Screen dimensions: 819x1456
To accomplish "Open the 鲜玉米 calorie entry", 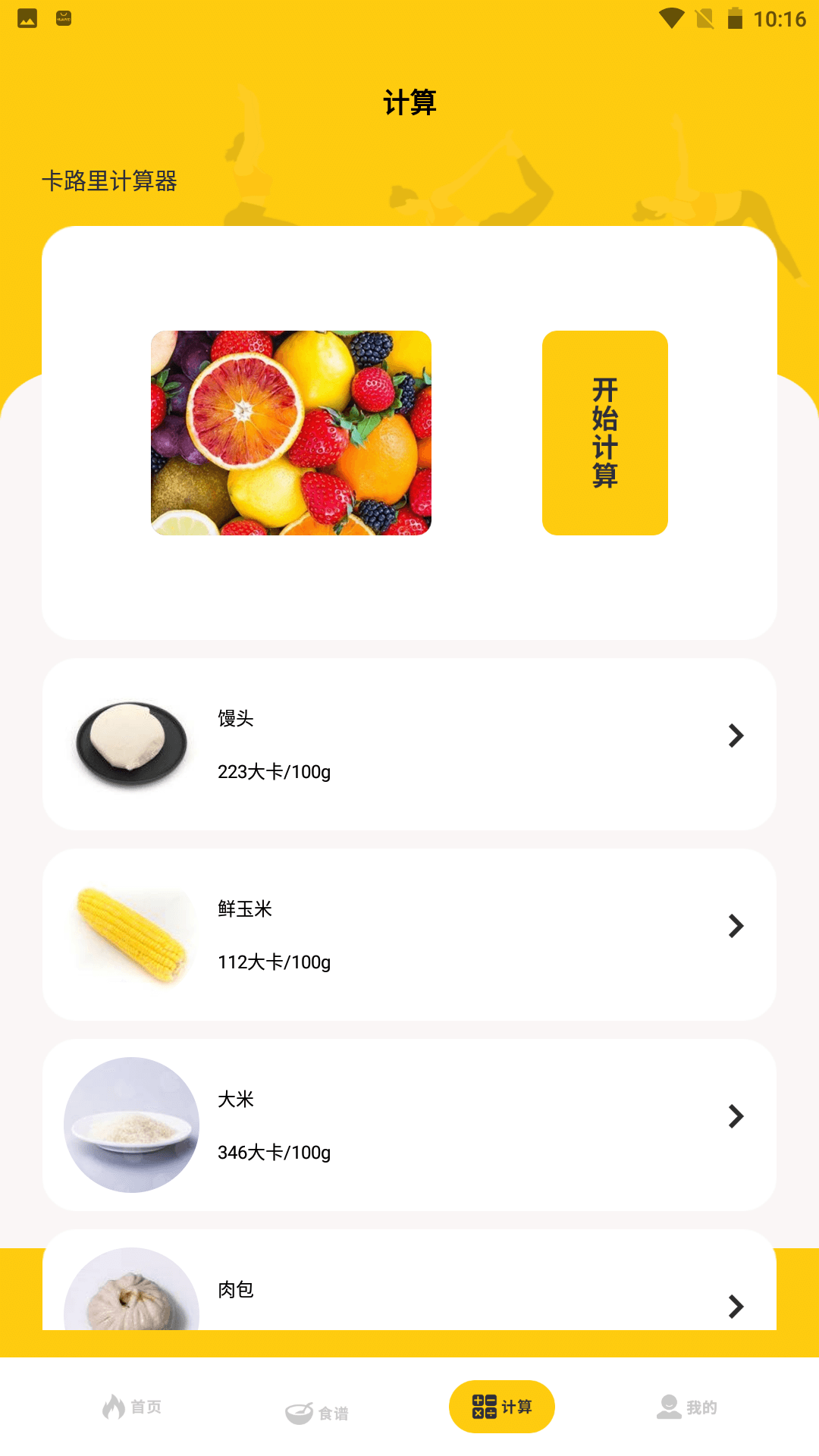I will (409, 935).
